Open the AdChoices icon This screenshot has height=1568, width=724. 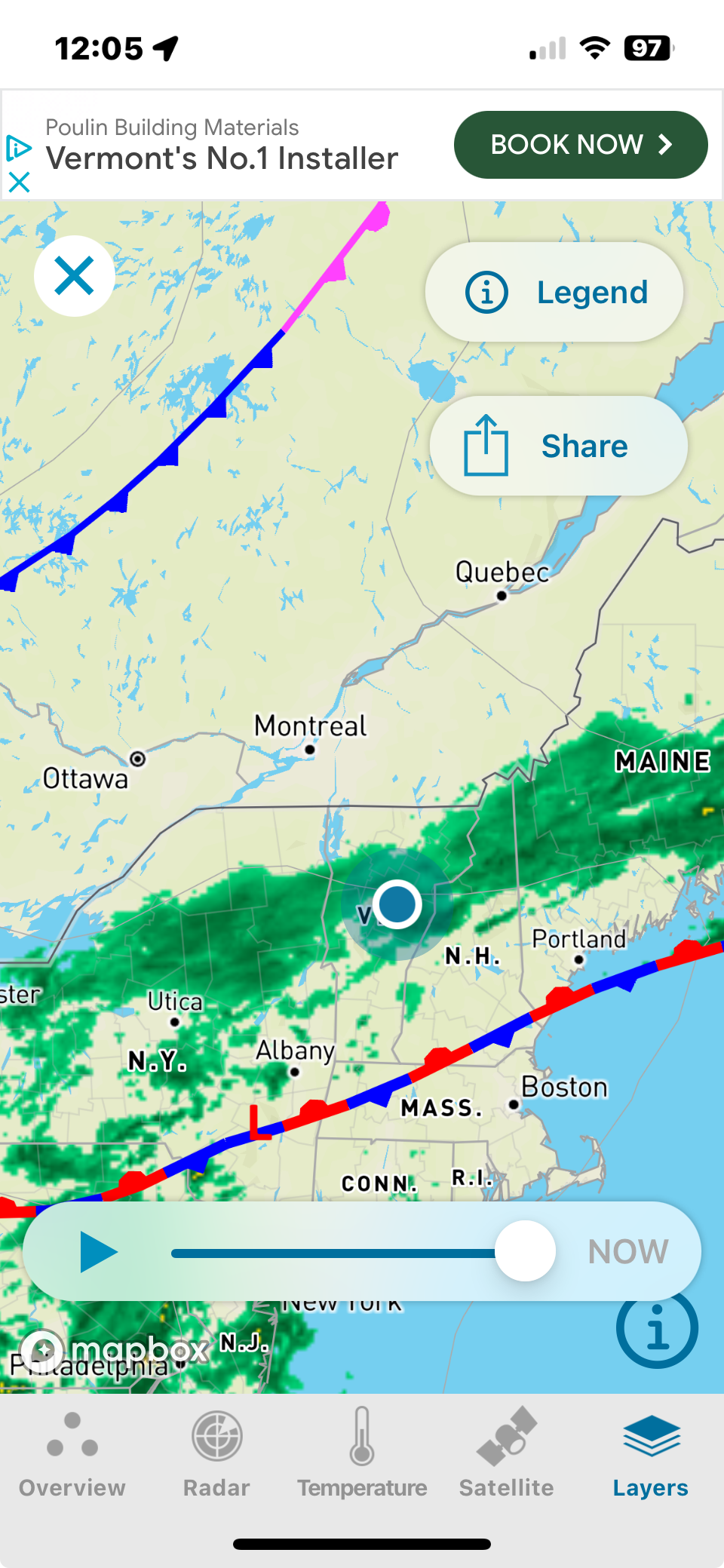click(19, 149)
